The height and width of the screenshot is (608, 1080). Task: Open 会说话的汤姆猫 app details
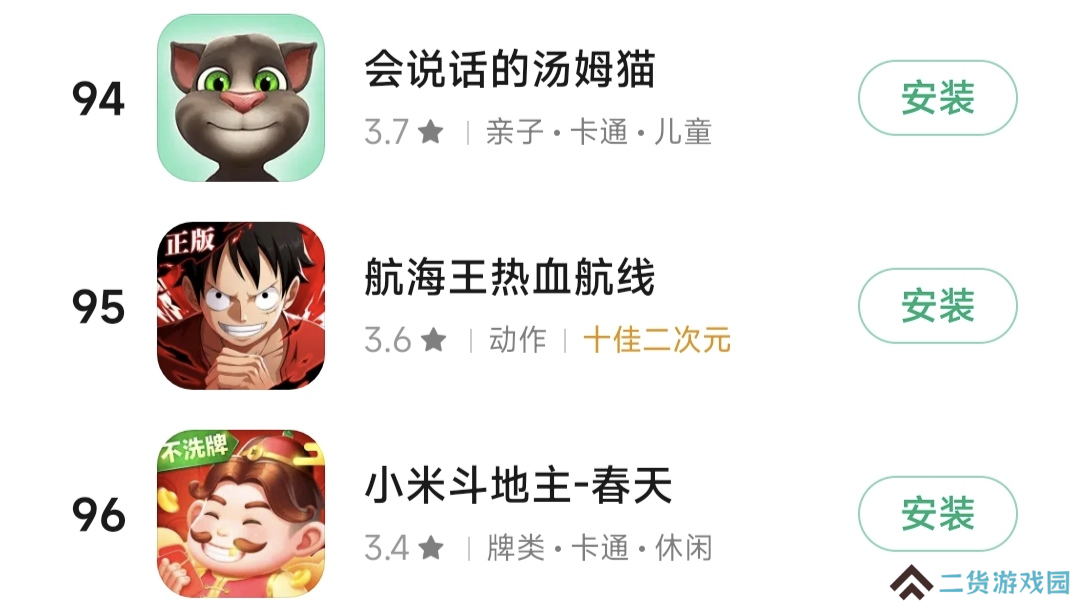510,72
